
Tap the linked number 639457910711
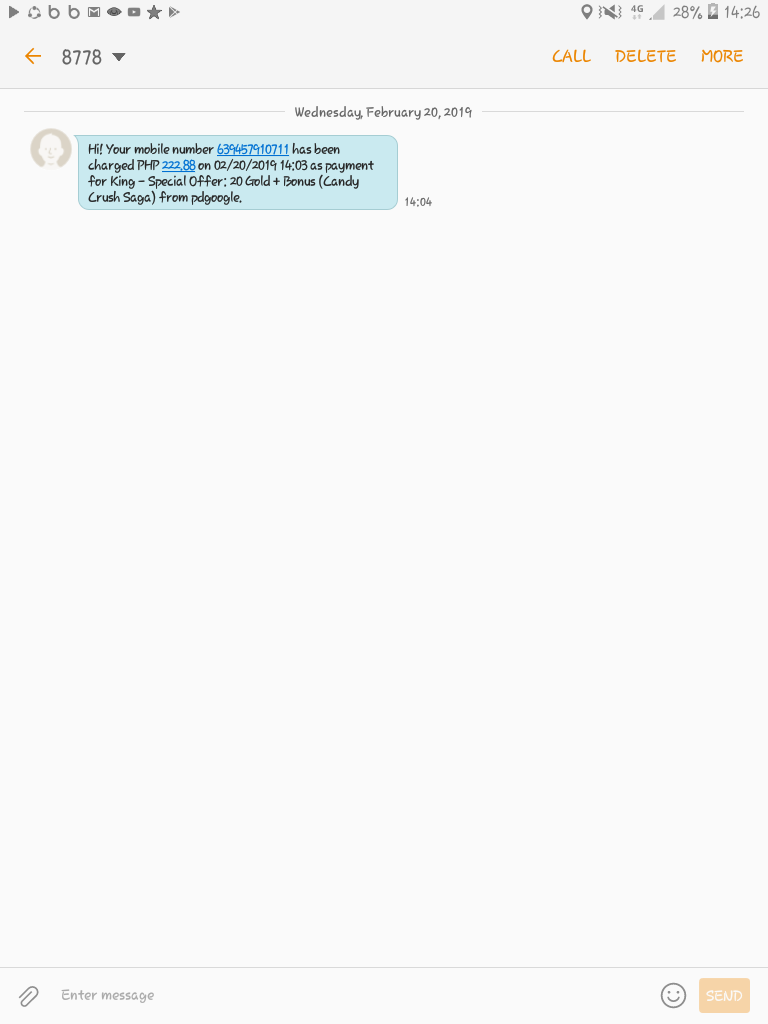click(252, 149)
